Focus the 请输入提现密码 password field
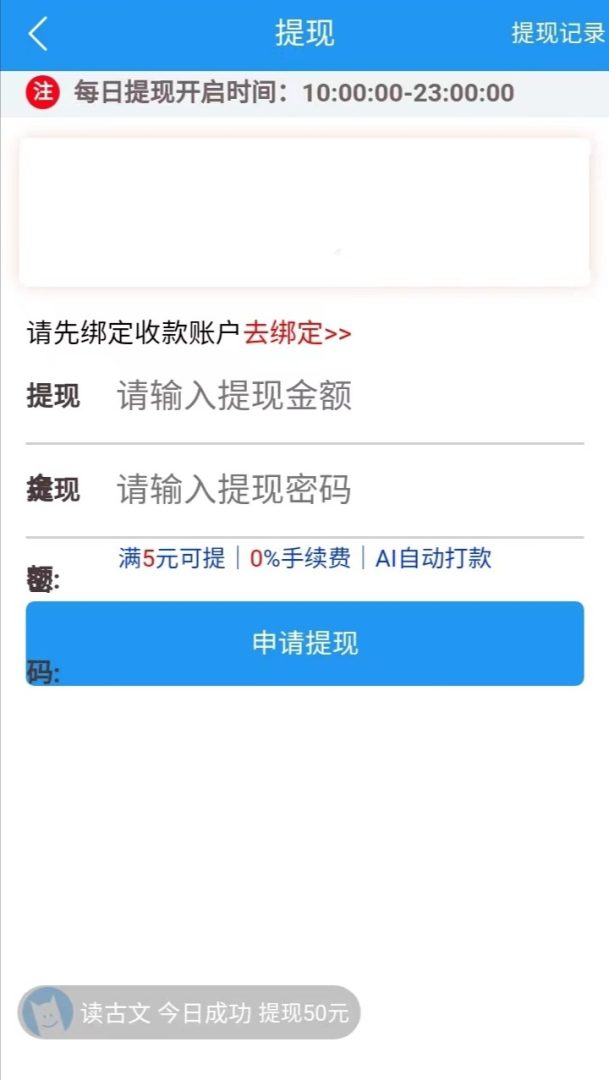 (x=340, y=490)
